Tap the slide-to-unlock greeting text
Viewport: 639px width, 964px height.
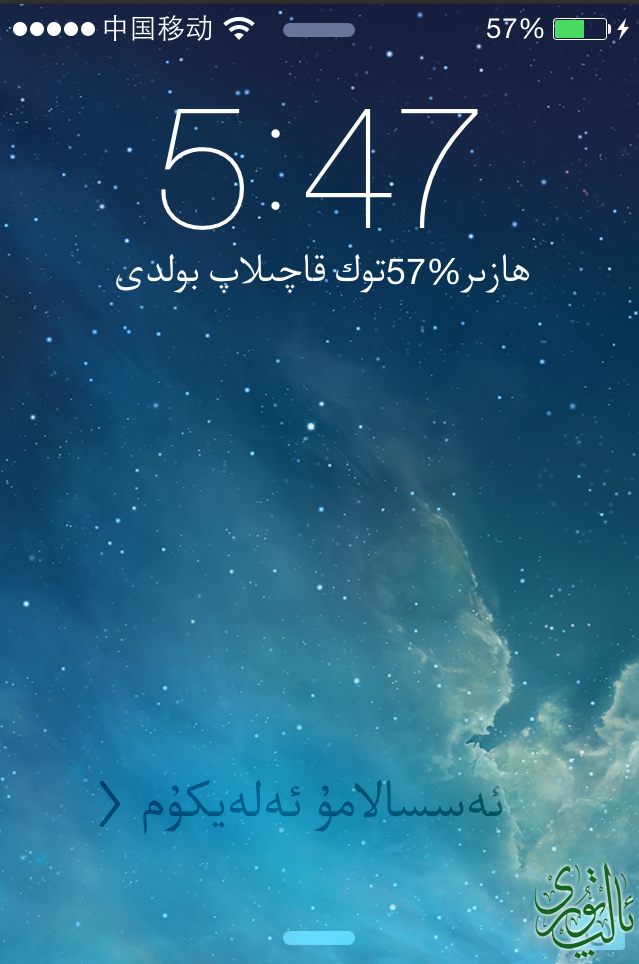click(x=320, y=806)
